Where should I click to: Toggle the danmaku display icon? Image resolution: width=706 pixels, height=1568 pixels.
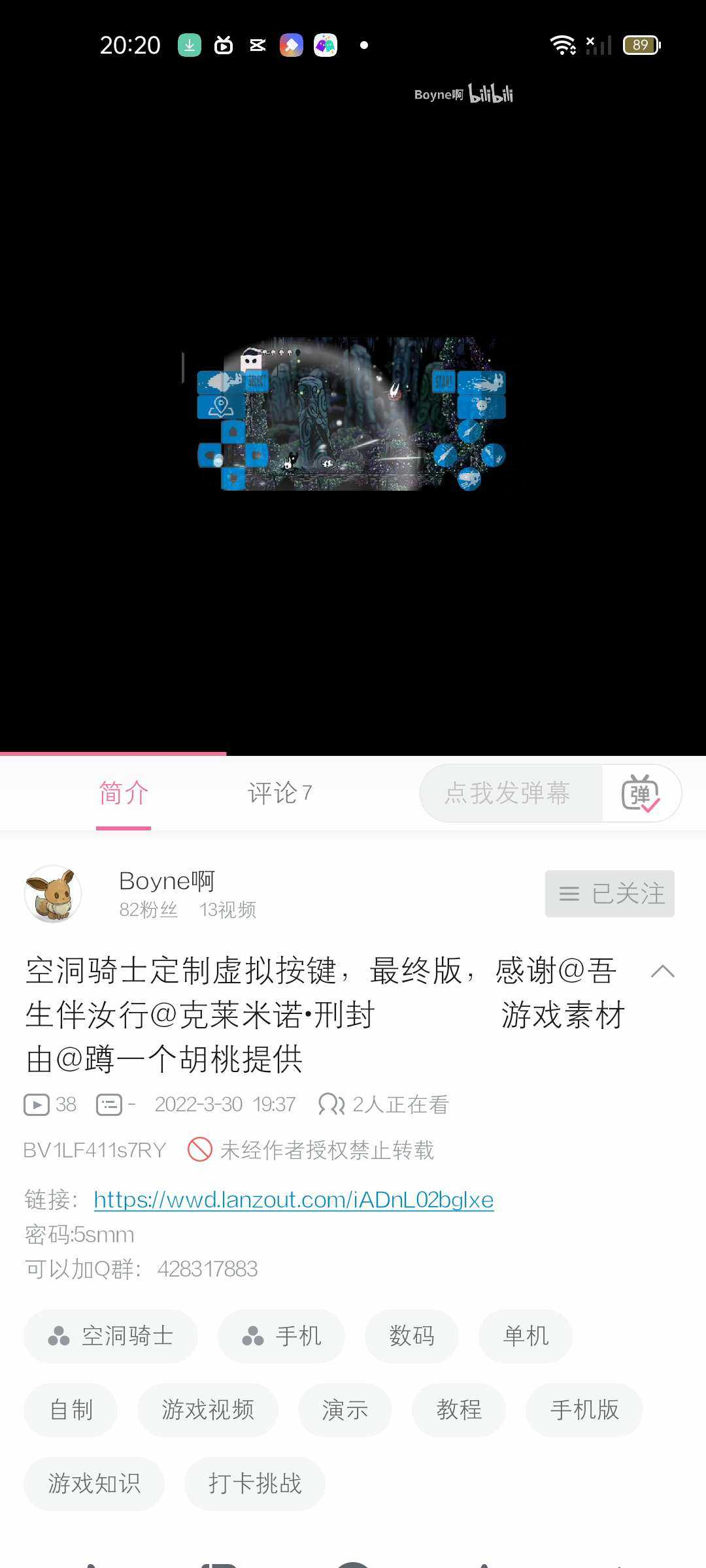641,793
